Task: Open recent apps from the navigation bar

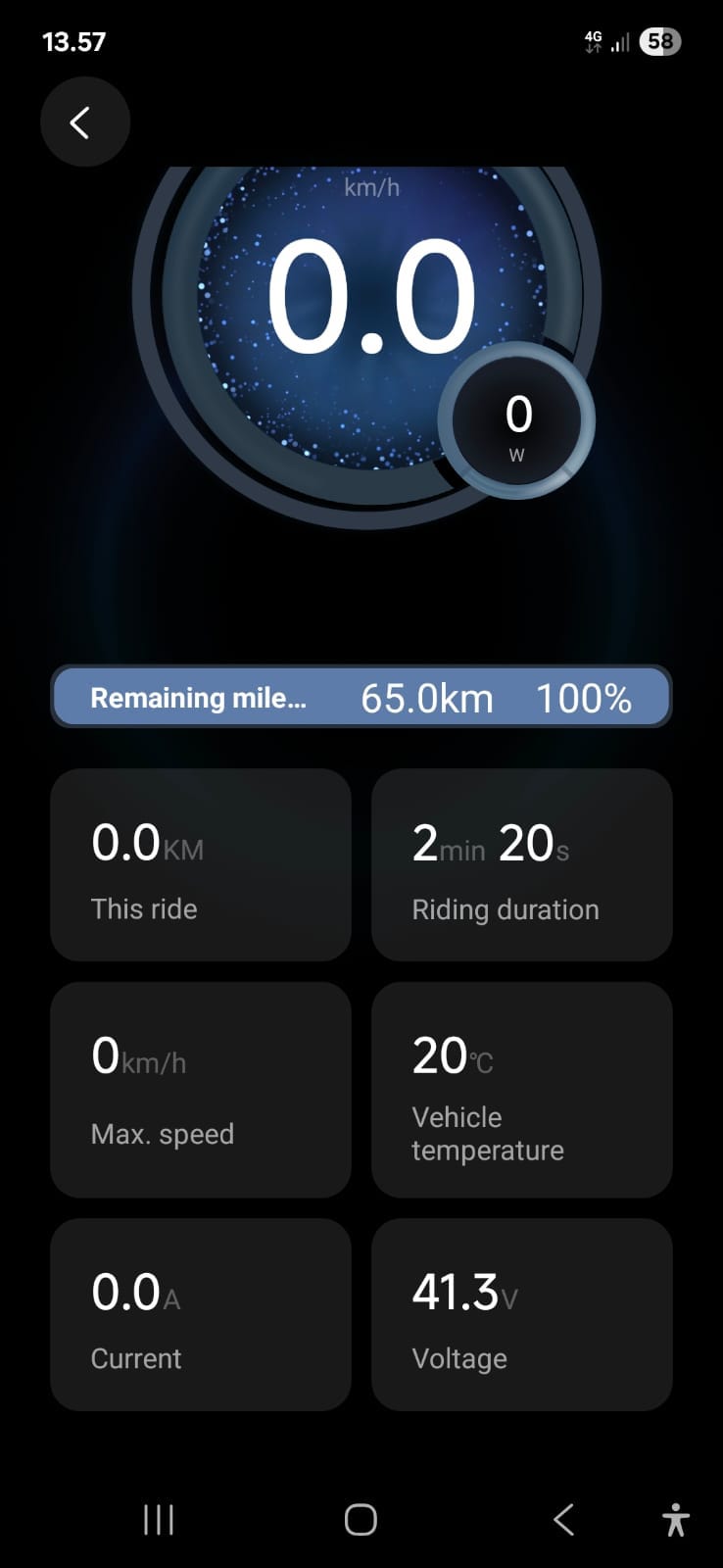Action: [x=159, y=1520]
